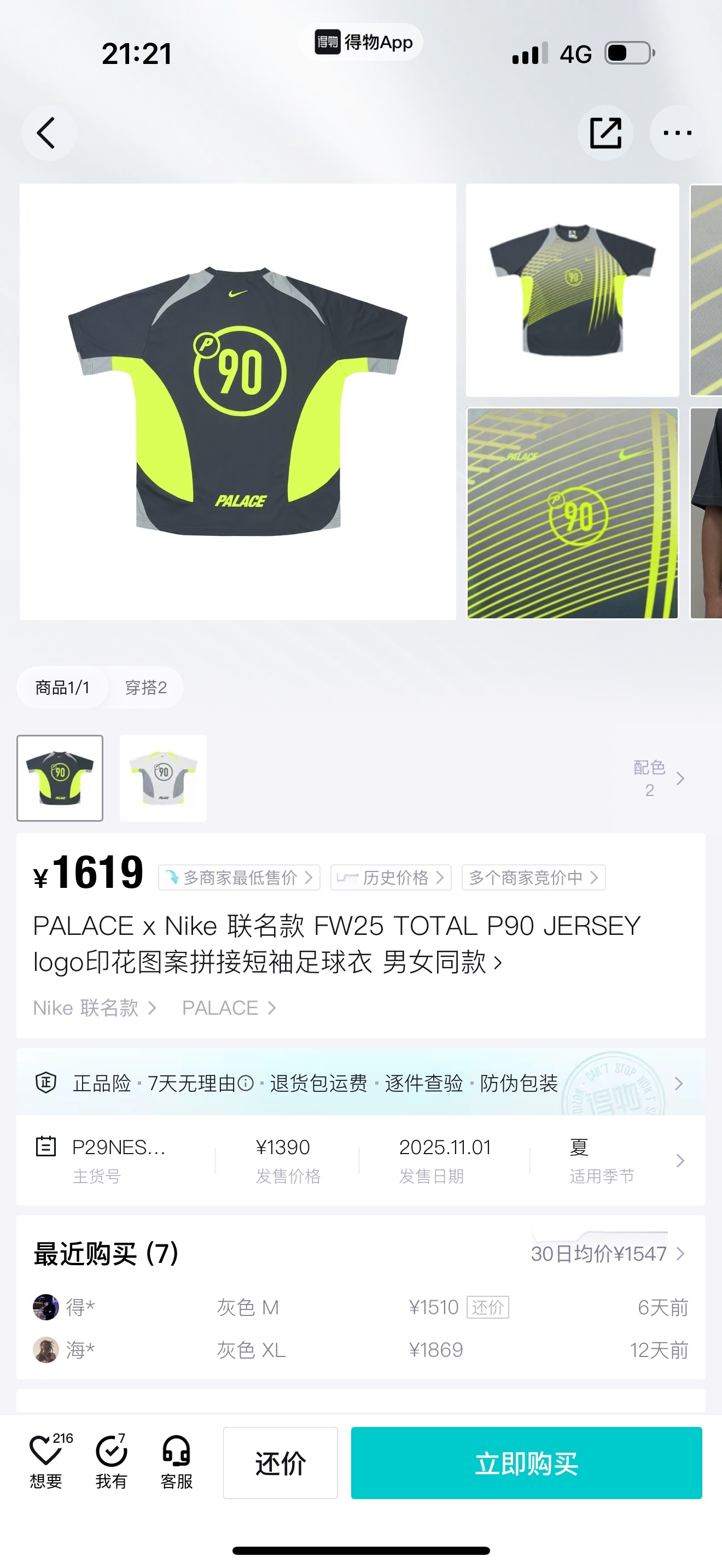Open the Nike 联名款 brand link
The width and height of the screenshot is (722, 1568).
point(95,1008)
